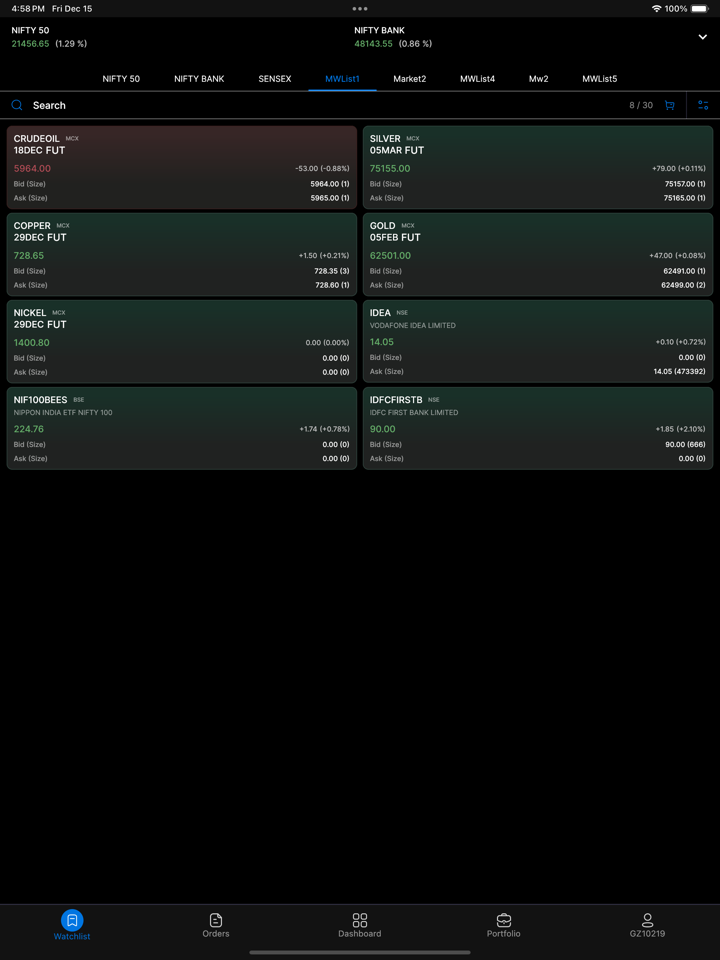Open the MWList4 watchlist
This screenshot has width=720, height=960.
pyautogui.click(x=477, y=78)
